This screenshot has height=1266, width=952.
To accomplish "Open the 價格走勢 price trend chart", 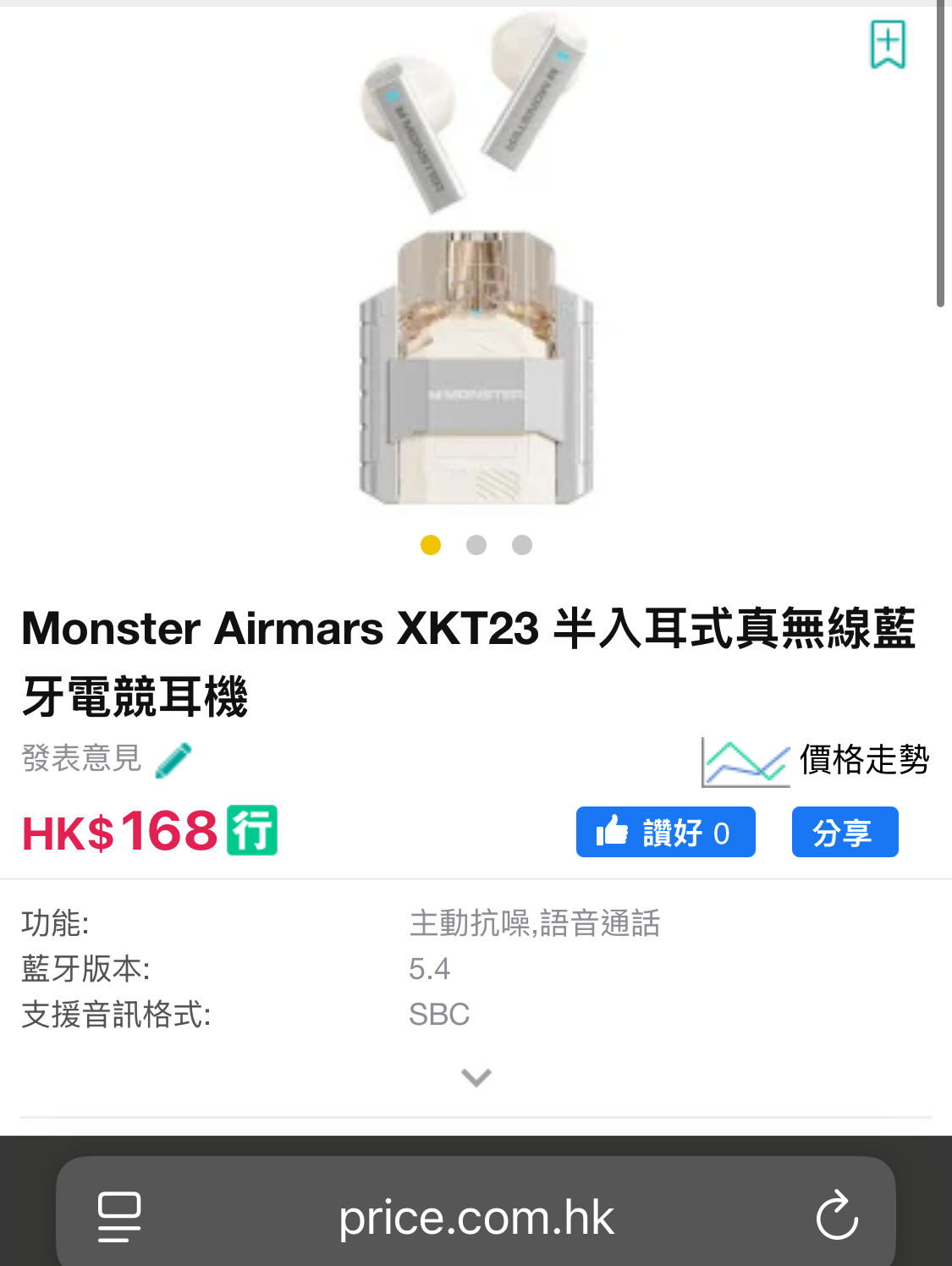I will pyautogui.click(x=816, y=761).
